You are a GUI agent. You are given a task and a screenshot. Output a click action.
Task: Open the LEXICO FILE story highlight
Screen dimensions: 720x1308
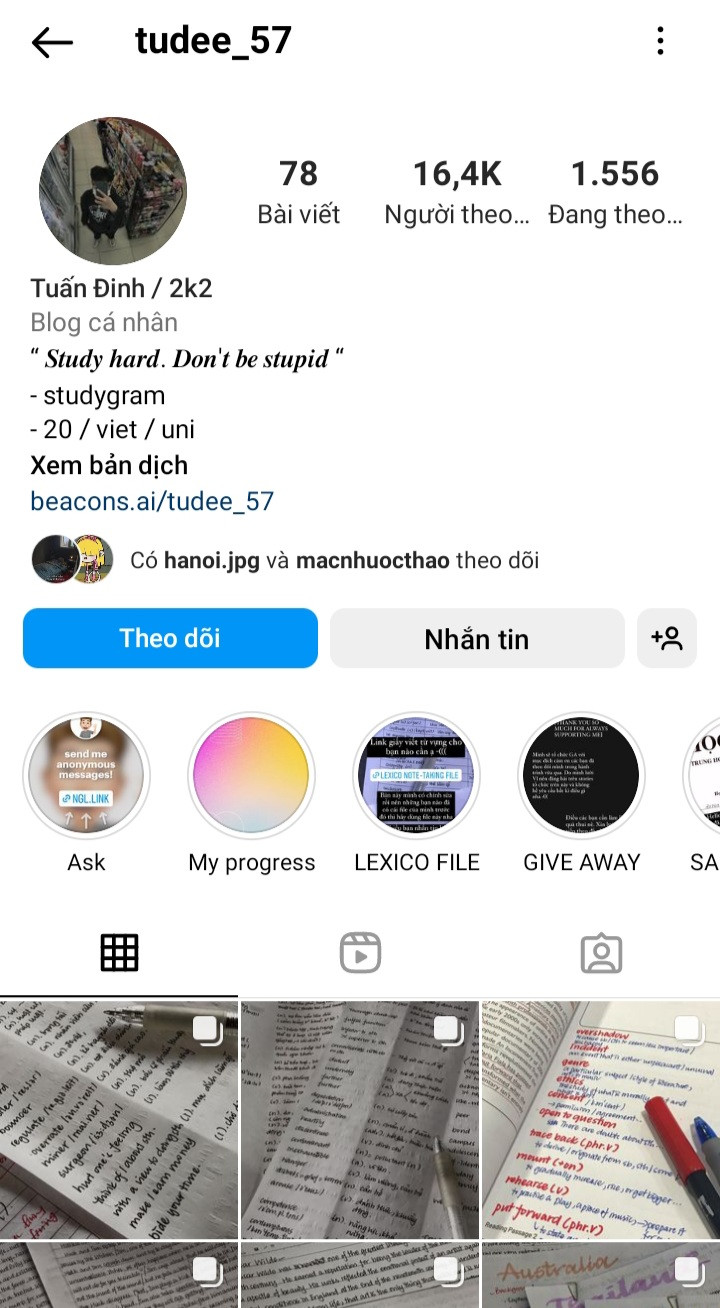[x=416, y=775]
